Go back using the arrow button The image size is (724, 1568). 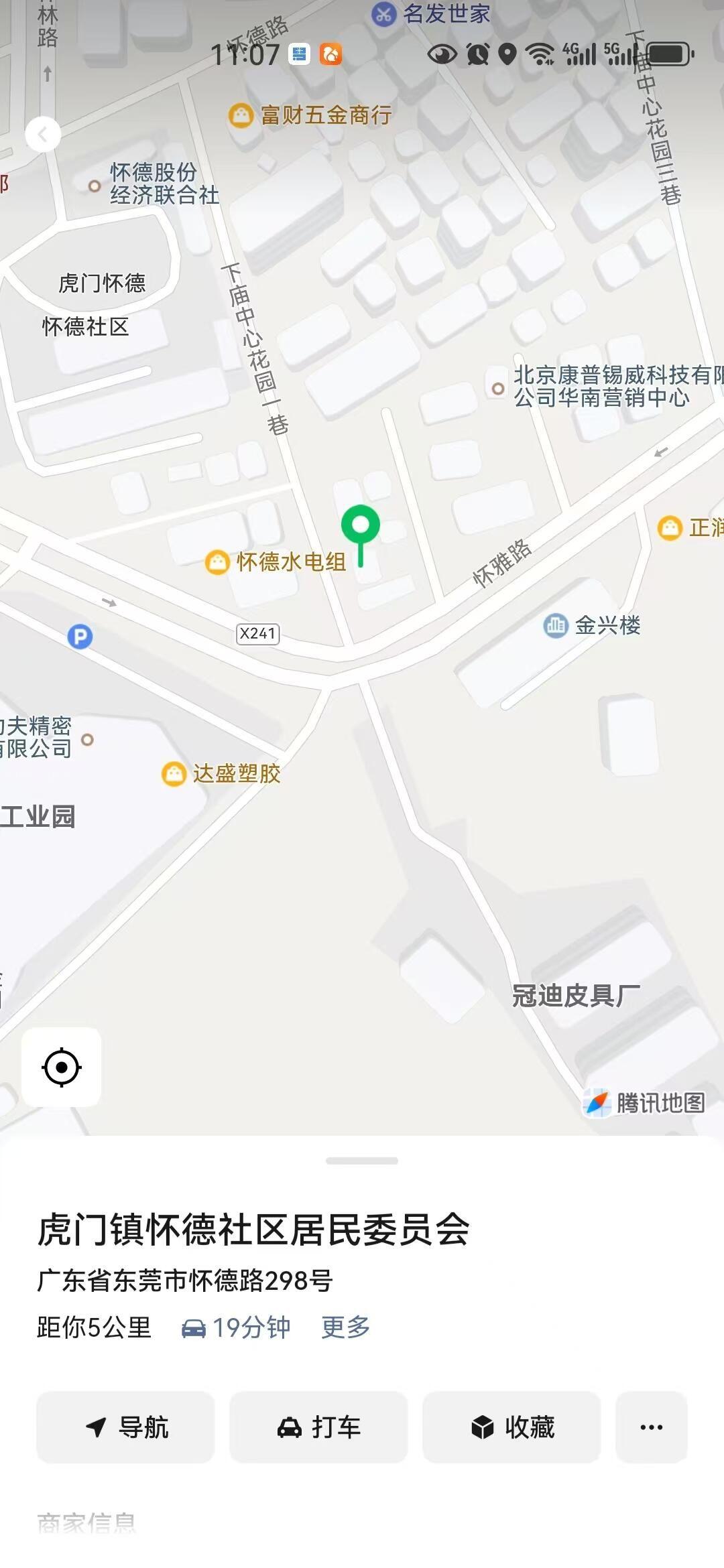click(x=43, y=135)
